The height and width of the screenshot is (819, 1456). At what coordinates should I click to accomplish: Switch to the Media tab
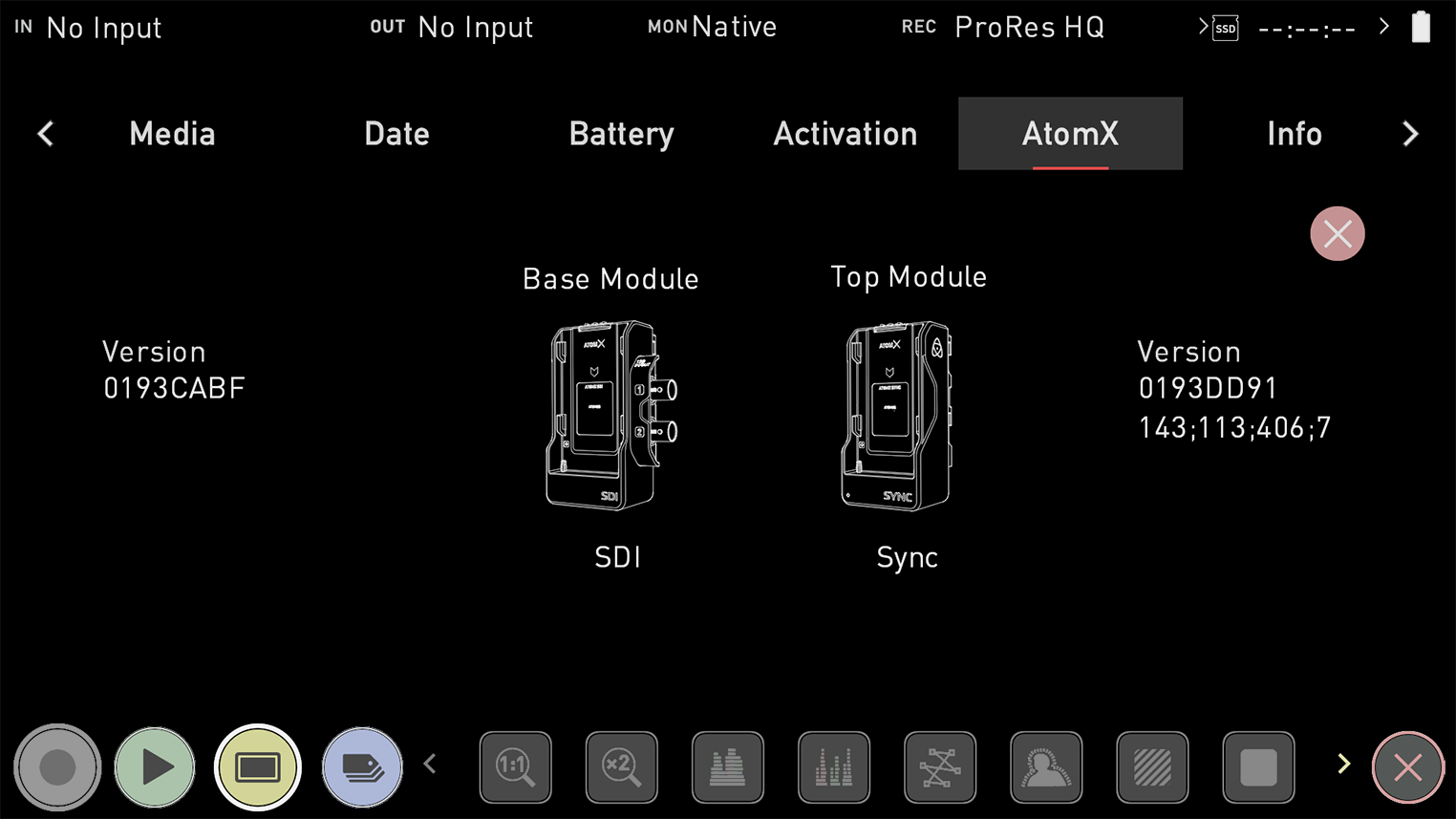pyautogui.click(x=172, y=134)
